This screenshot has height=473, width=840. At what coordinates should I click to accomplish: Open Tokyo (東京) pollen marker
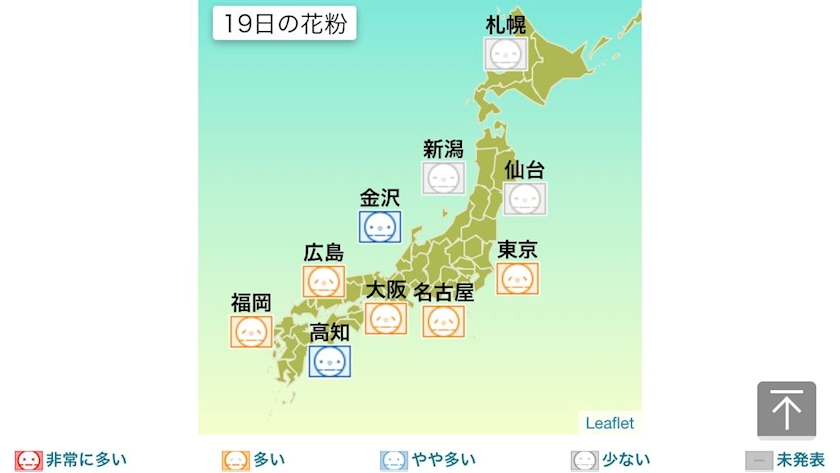click(x=517, y=279)
